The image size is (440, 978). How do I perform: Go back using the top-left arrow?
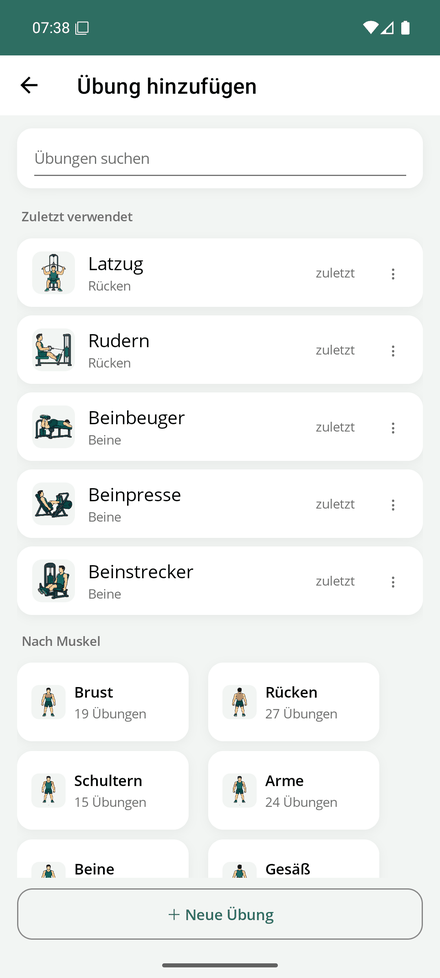click(x=29, y=85)
